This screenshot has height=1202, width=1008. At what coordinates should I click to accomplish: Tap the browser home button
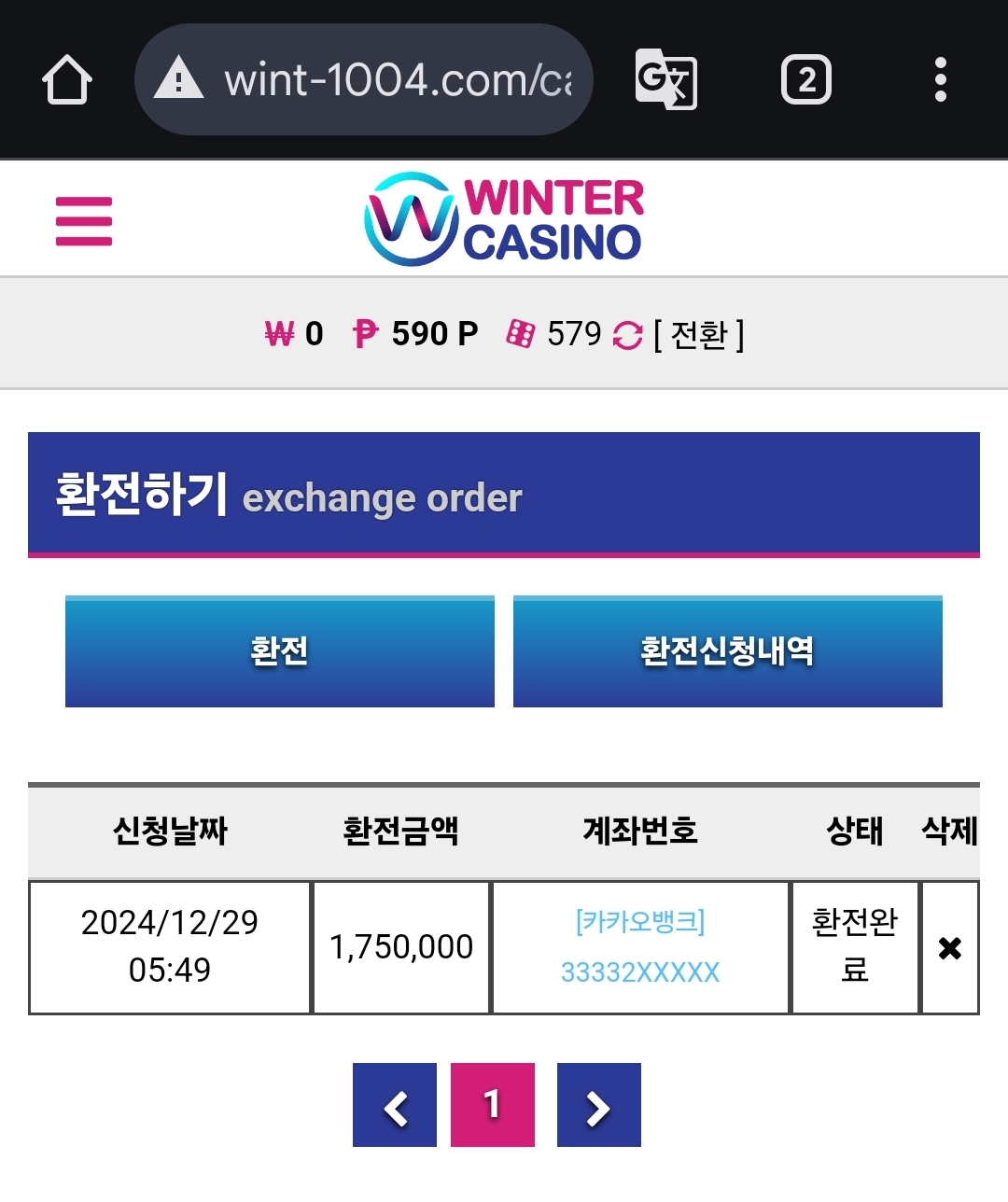point(67,80)
